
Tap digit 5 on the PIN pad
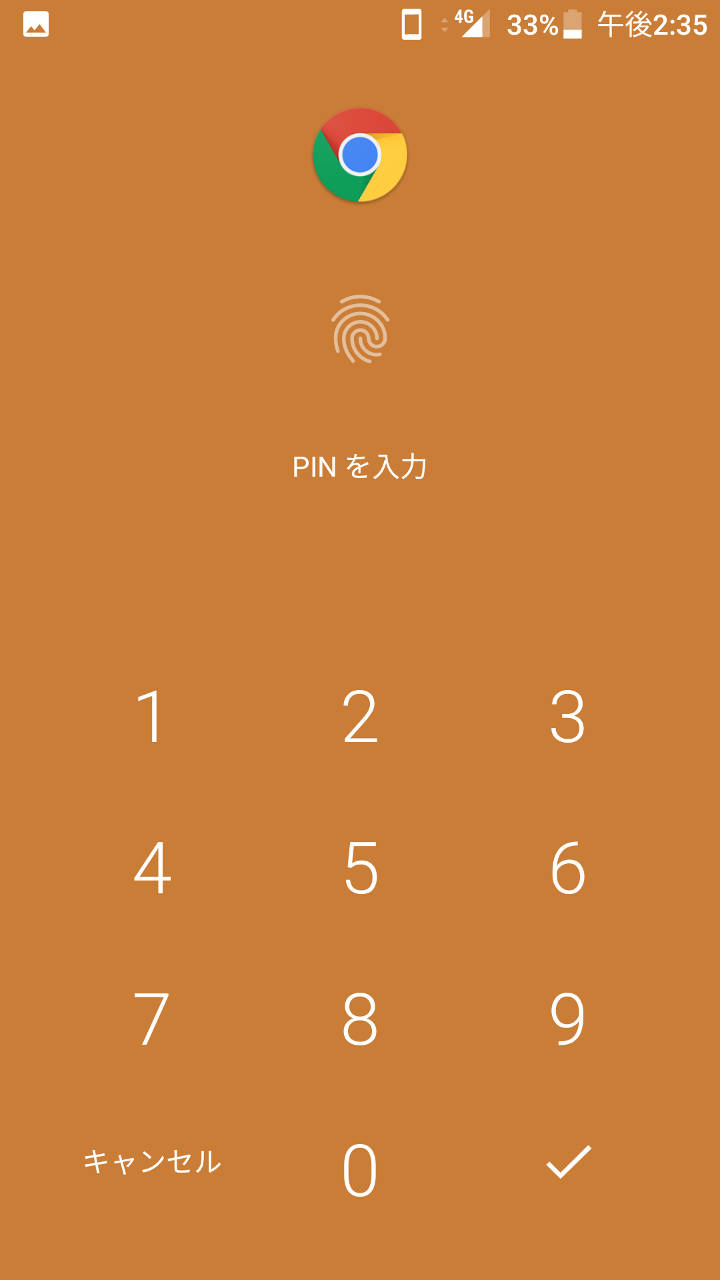pos(360,868)
